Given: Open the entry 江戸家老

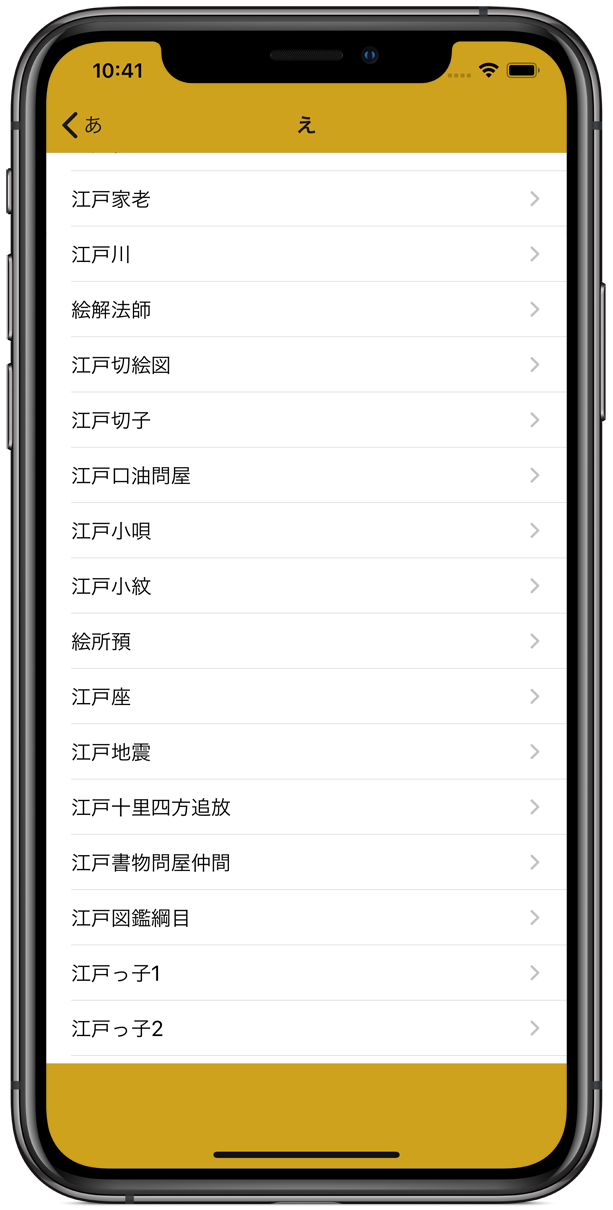Looking at the screenshot, I should pos(306,199).
